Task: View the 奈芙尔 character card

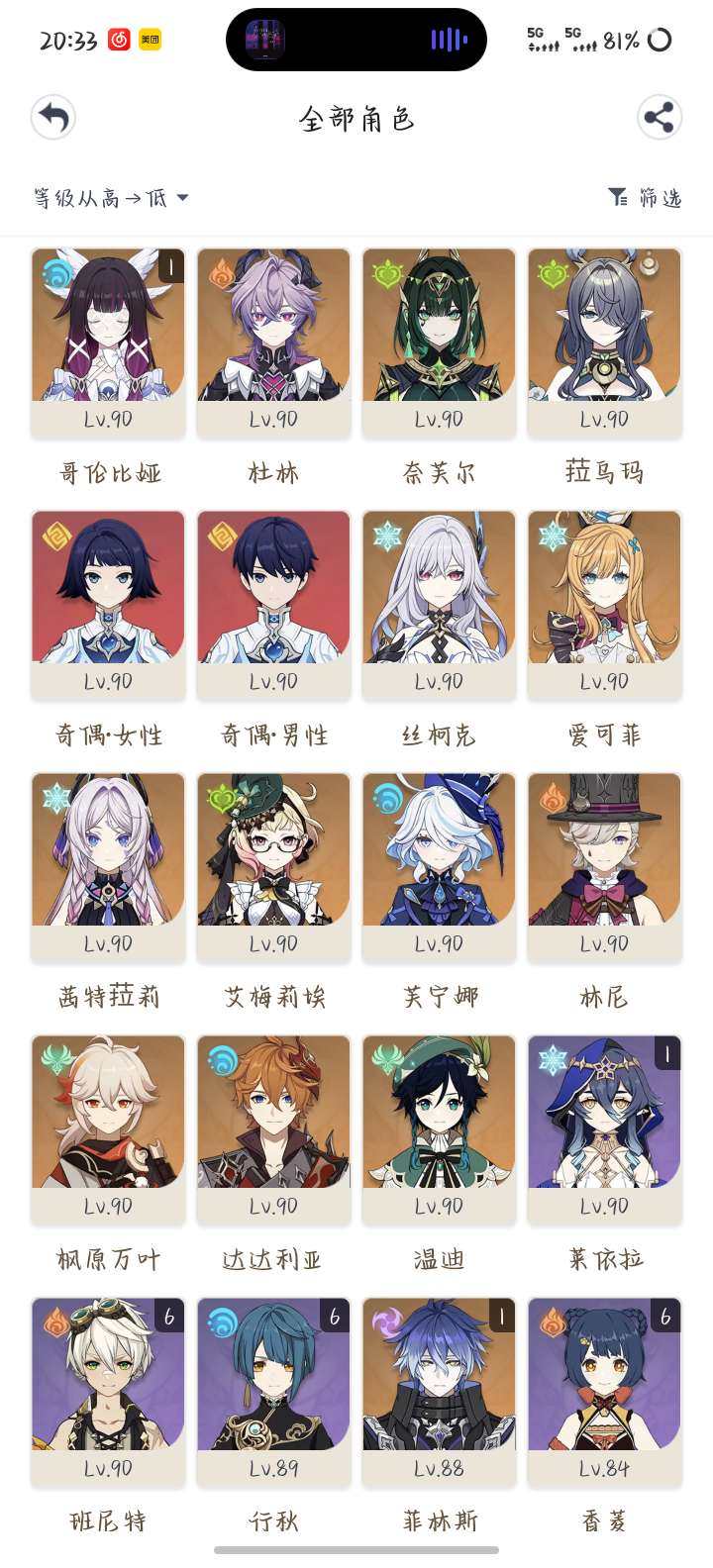Action: [x=439, y=343]
